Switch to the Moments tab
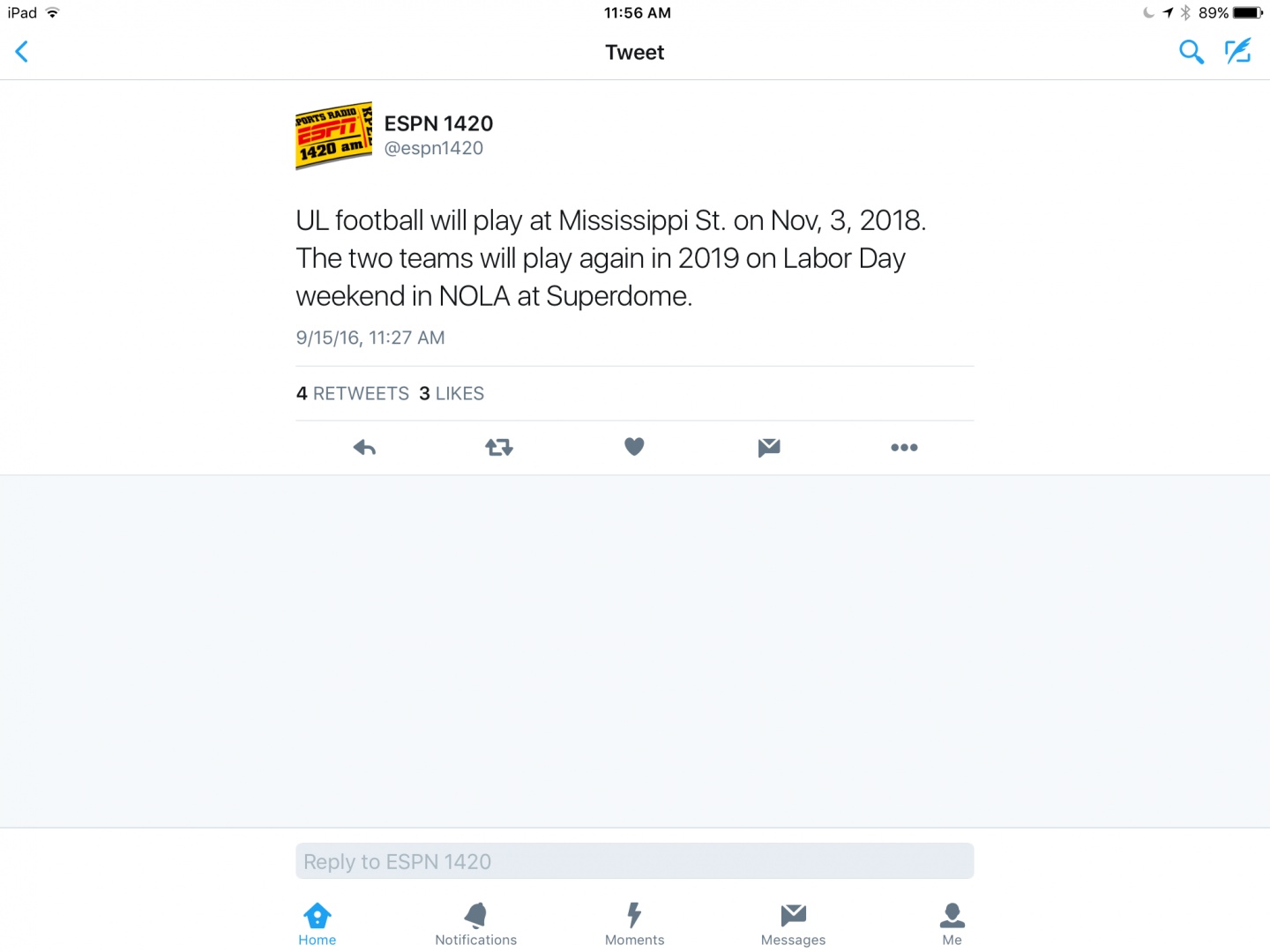Viewport: 1270px width, 952px height. (634, 924)
